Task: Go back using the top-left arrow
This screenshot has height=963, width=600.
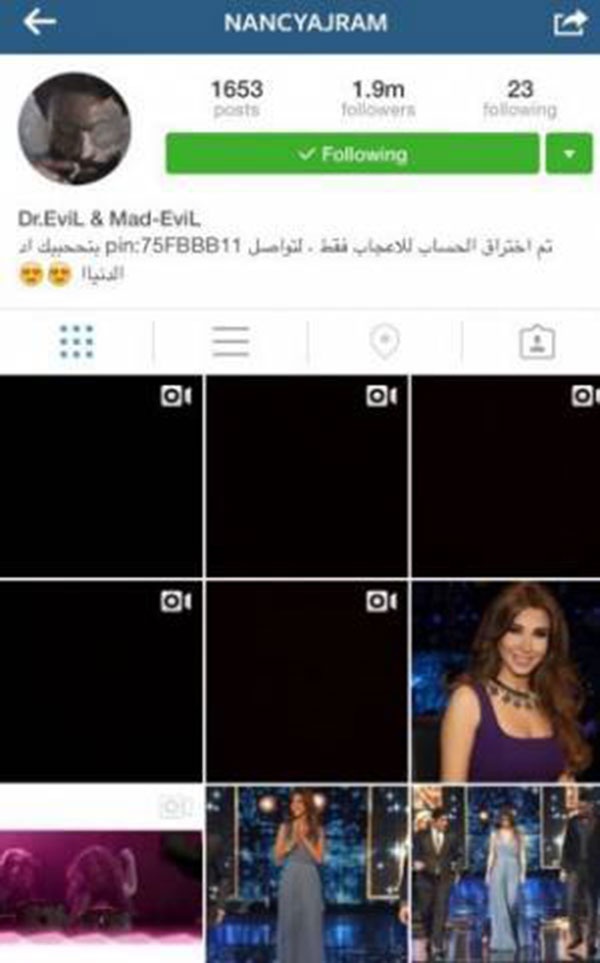Action: [x=40, y=23]
